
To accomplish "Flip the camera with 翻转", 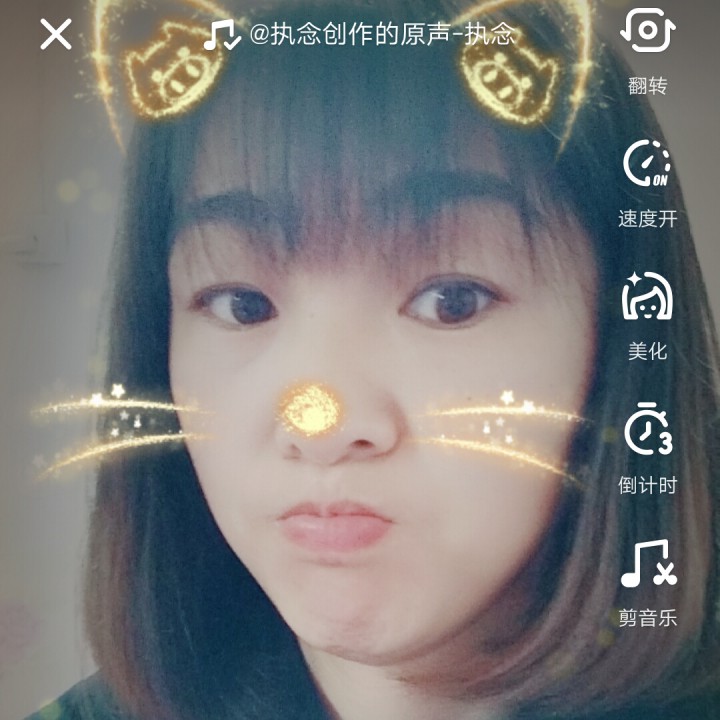I will (647, 51).
